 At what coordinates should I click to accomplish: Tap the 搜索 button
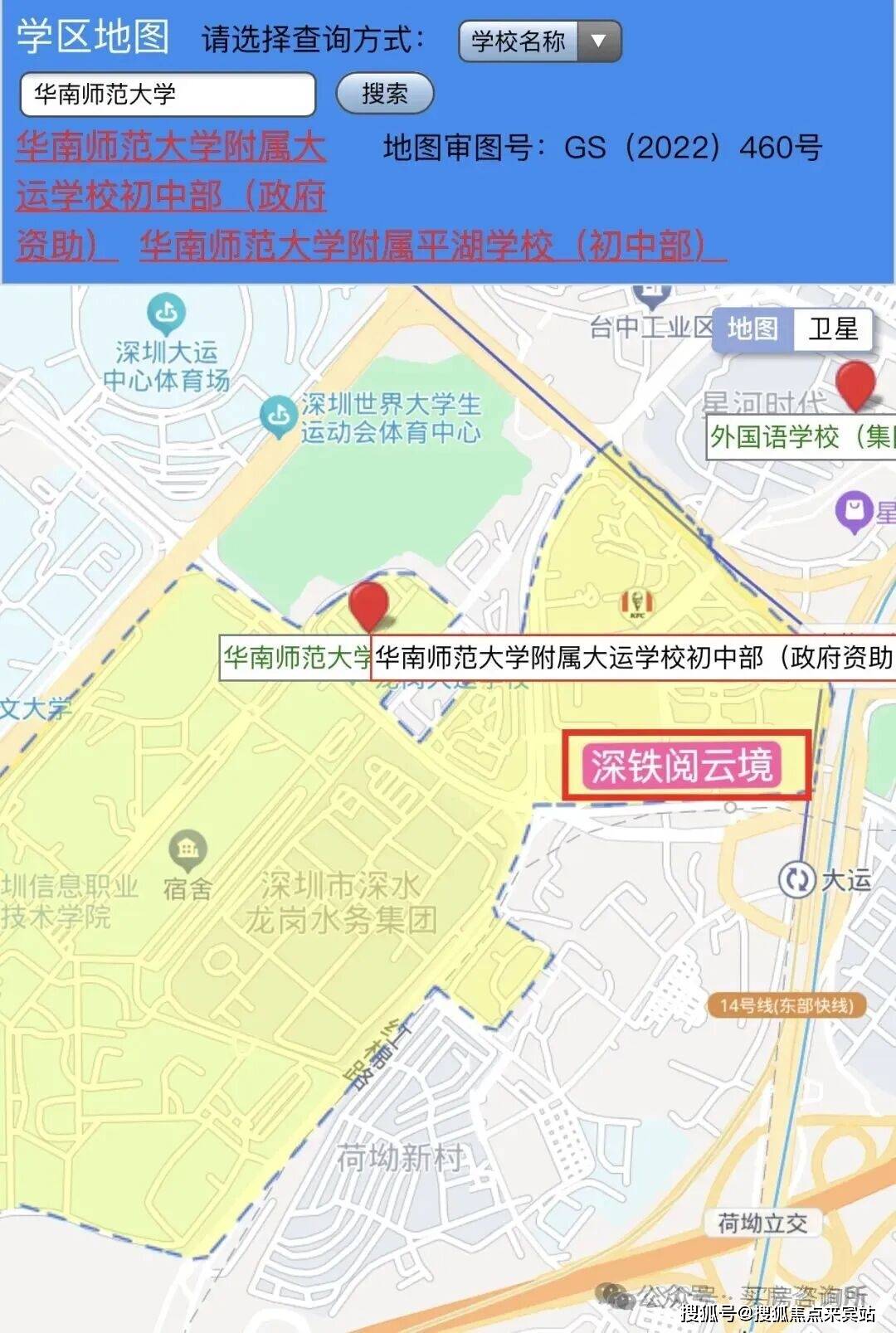click(x=384, y=94)
